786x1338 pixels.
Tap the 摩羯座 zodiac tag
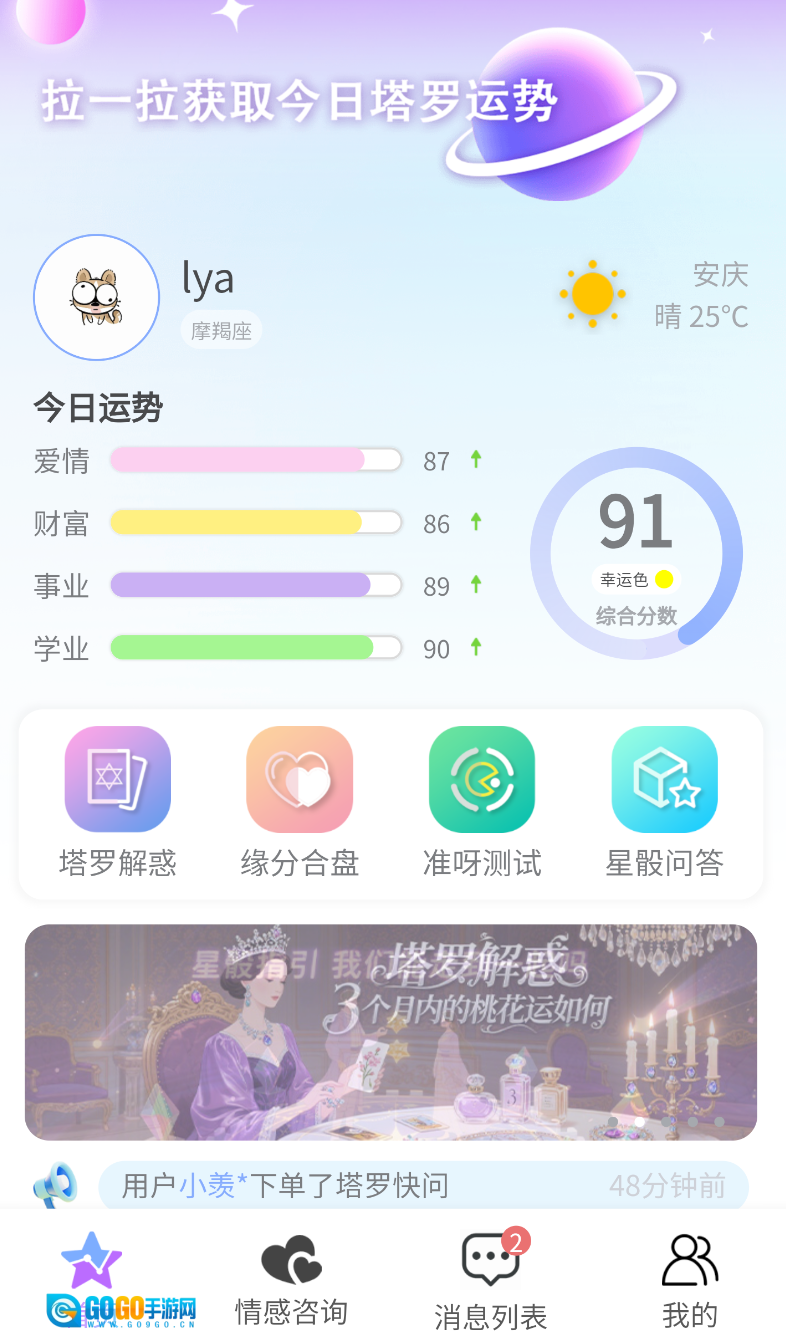(x=221, y=330)
